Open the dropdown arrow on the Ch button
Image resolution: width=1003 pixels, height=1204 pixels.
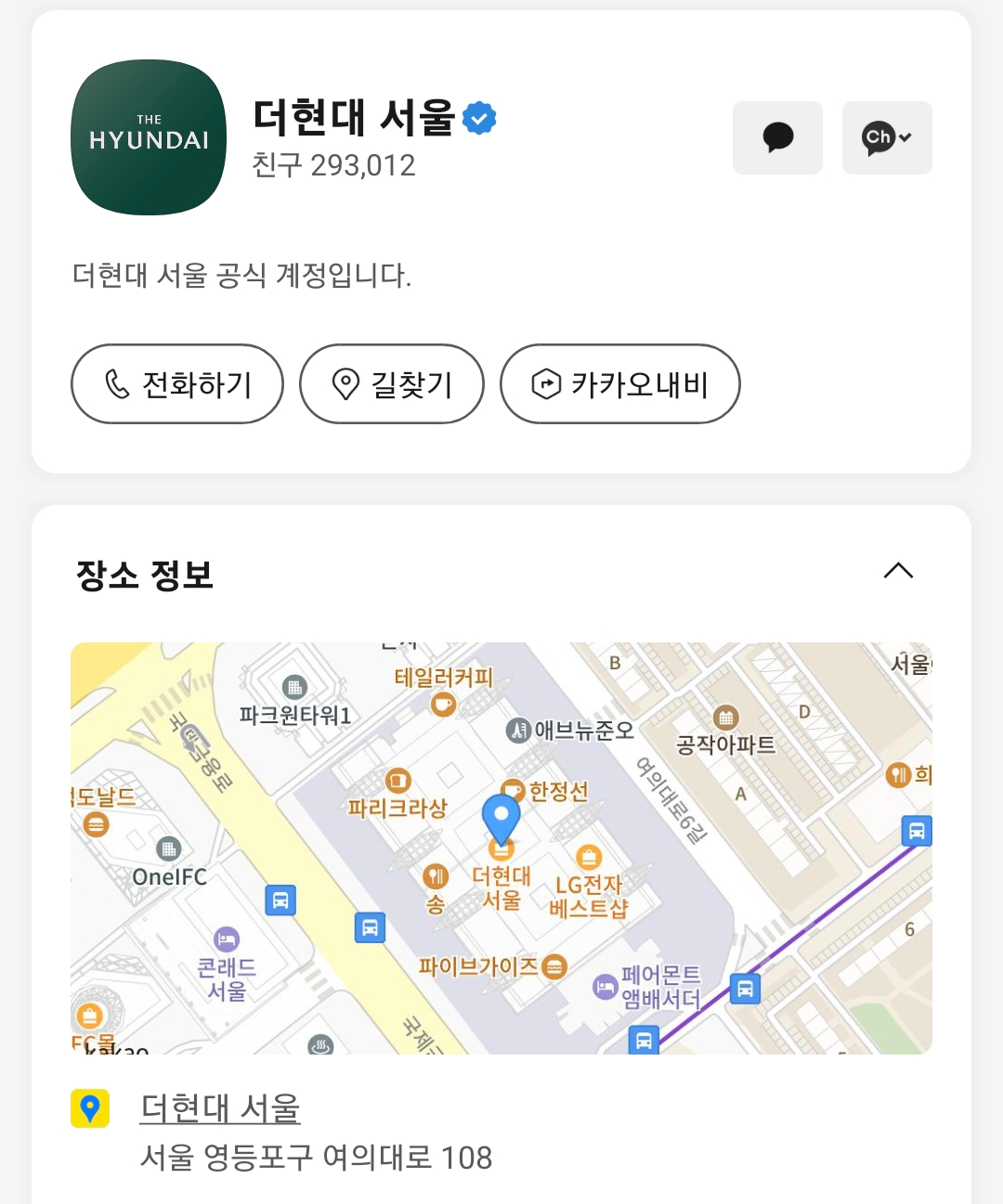click(905, 137)
